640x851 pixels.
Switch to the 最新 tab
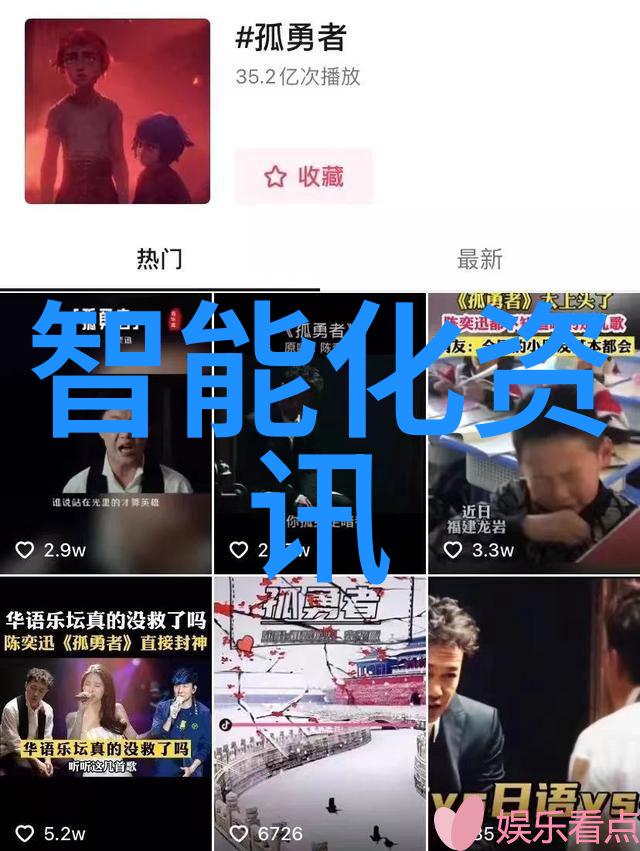coord(479,259)
